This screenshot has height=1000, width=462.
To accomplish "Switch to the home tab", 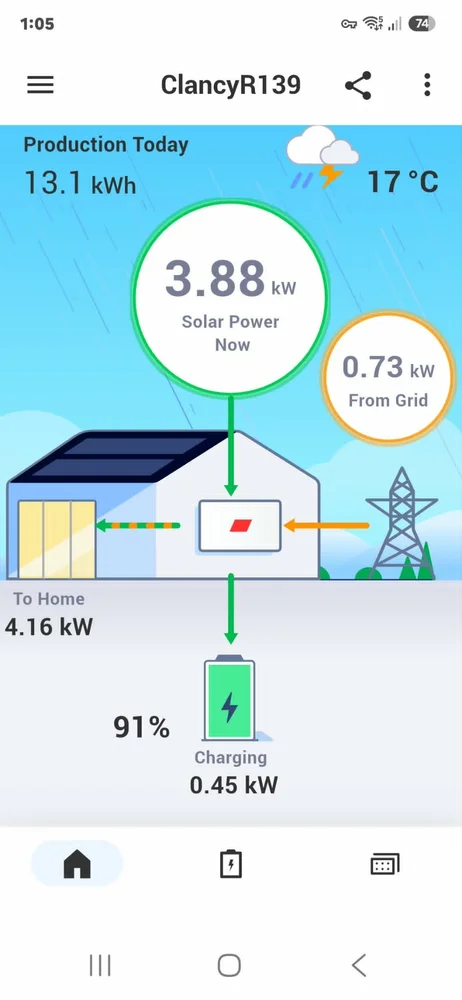I will click(77, 864).
